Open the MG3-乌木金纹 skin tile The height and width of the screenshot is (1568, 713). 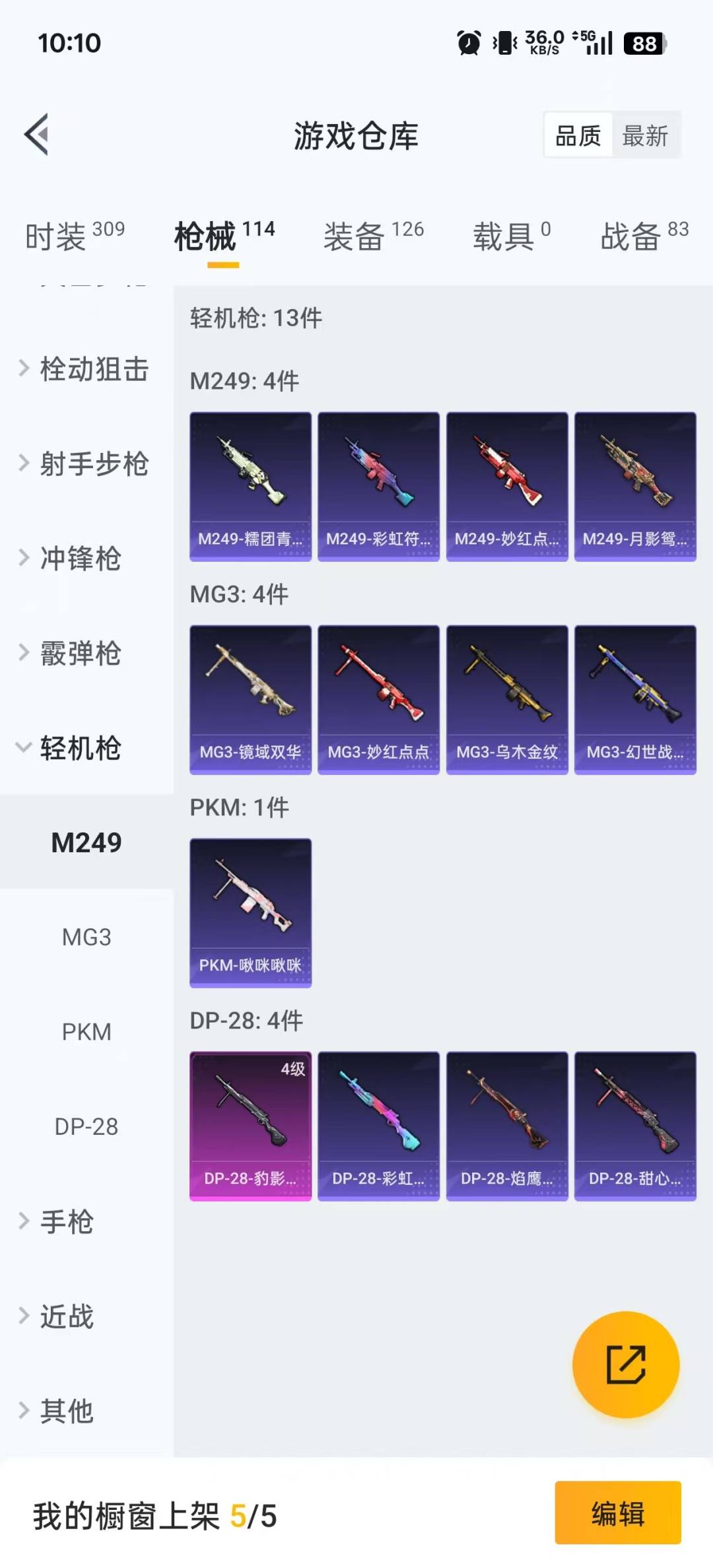(x=507, y=700)
